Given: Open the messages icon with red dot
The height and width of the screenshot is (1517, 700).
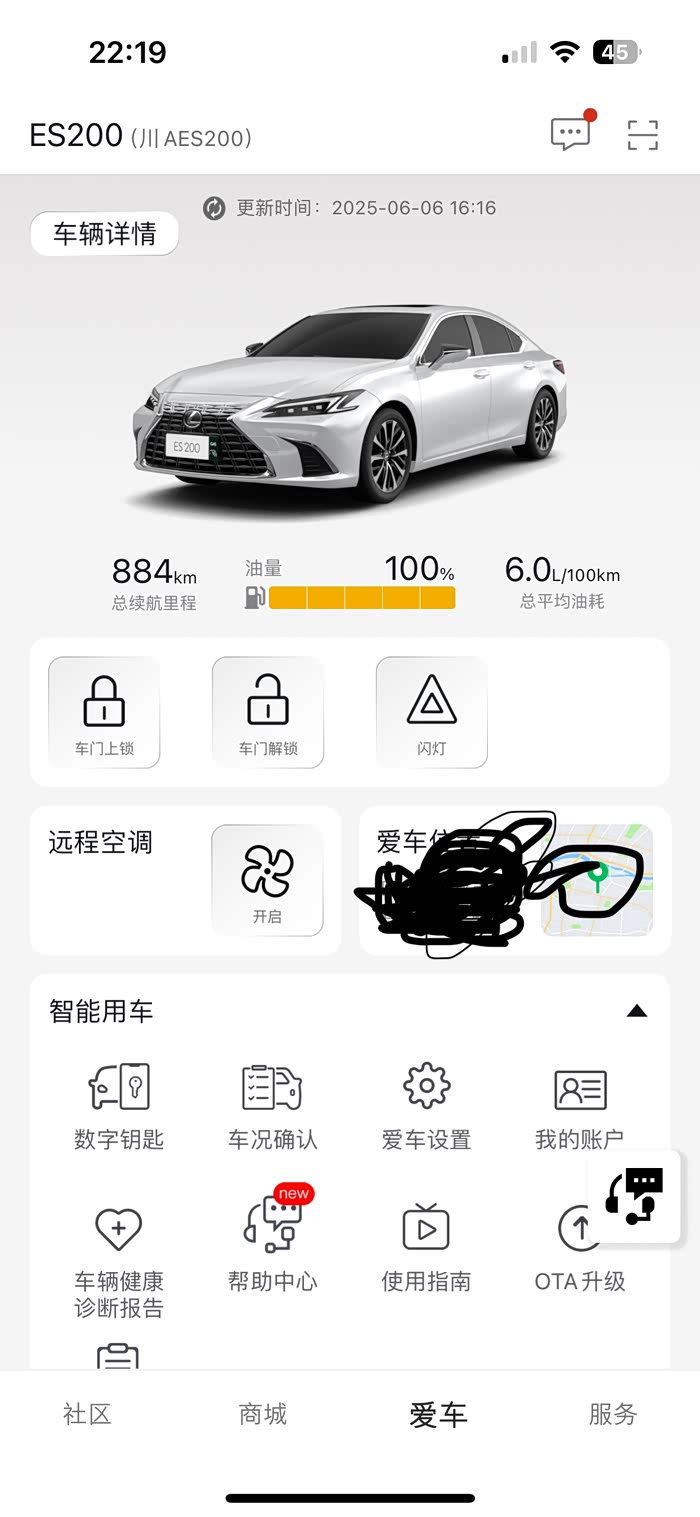Looking at the screenshot, I should [x=570, y=134].
